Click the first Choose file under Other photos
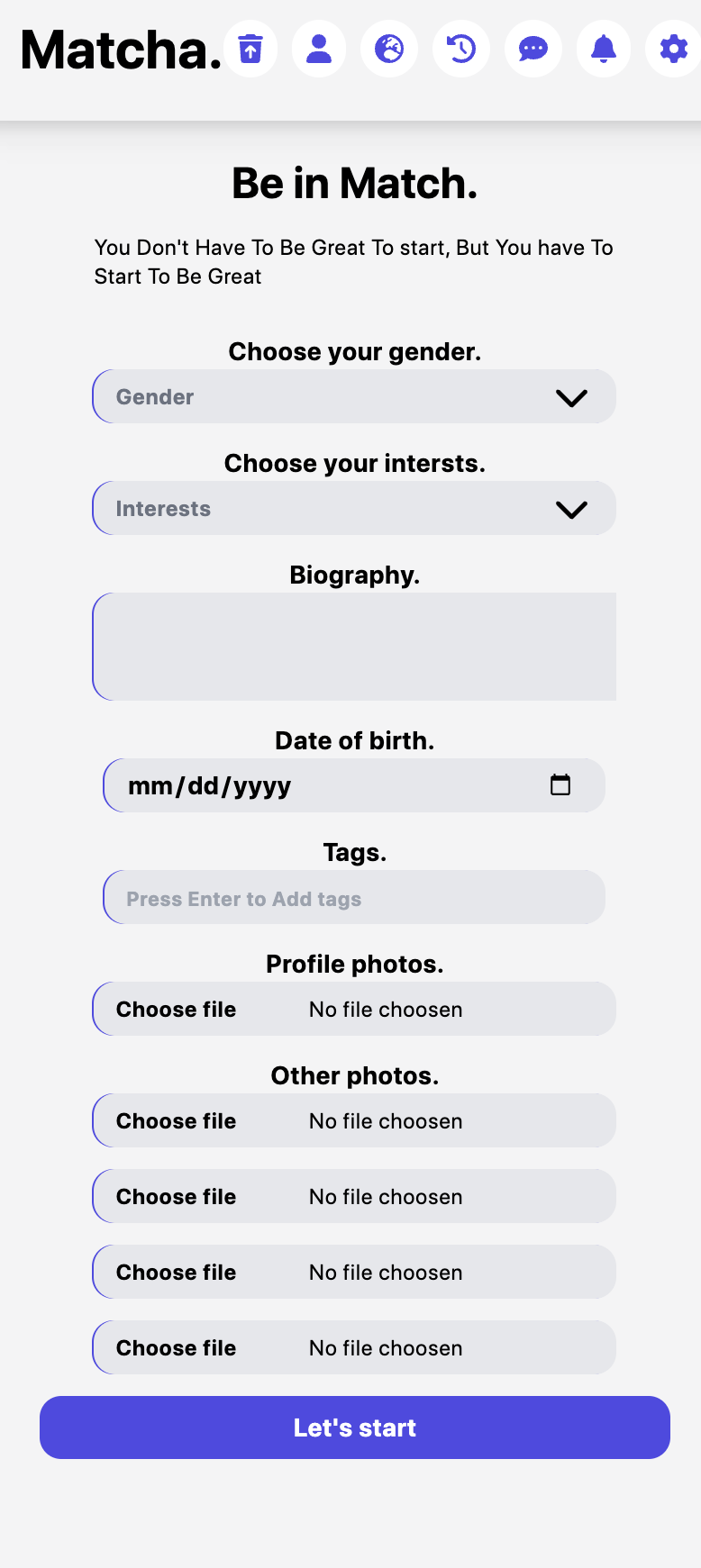Image resolution: width=701 pixels, height=1568 pixels. [x=176, y=1120]
